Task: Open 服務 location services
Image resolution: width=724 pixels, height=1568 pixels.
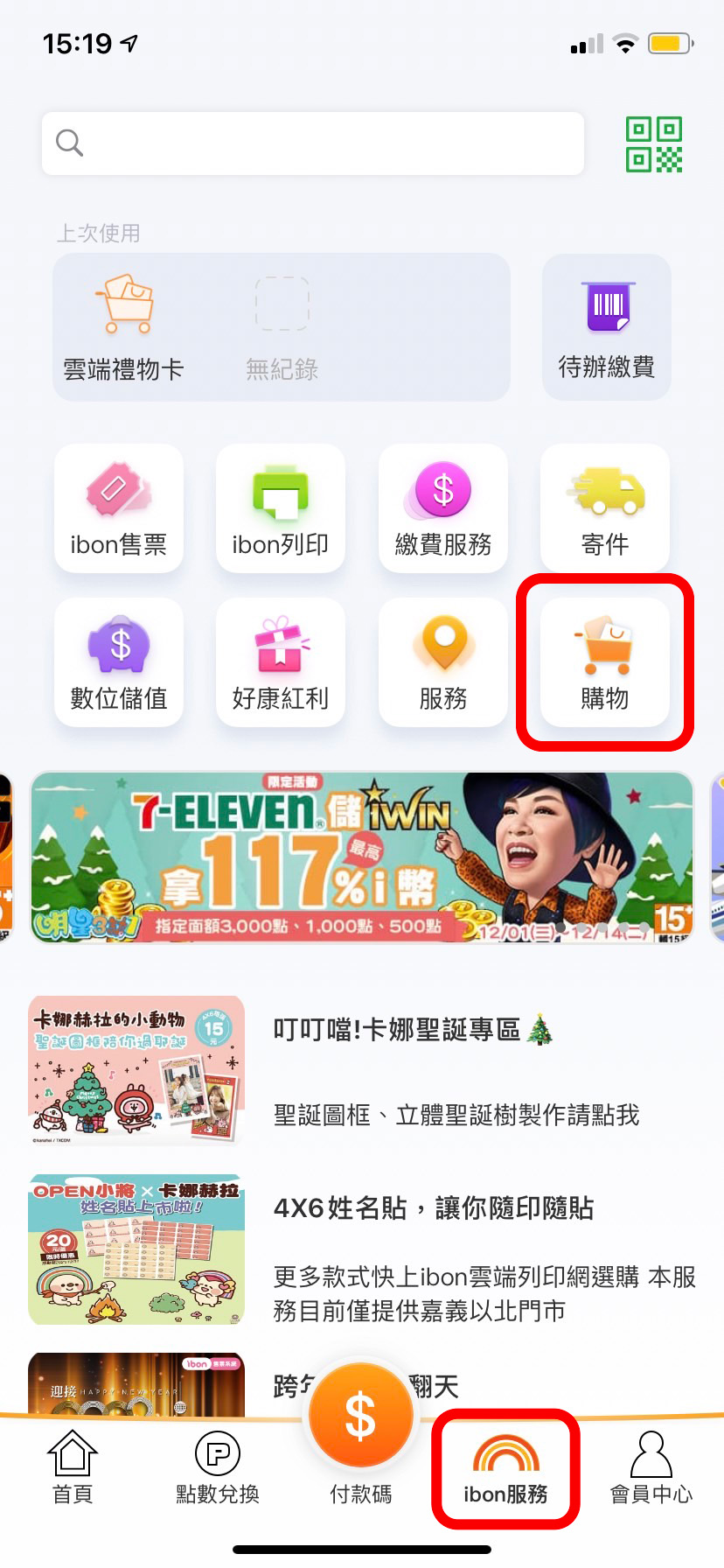Action: click(443, 662)
